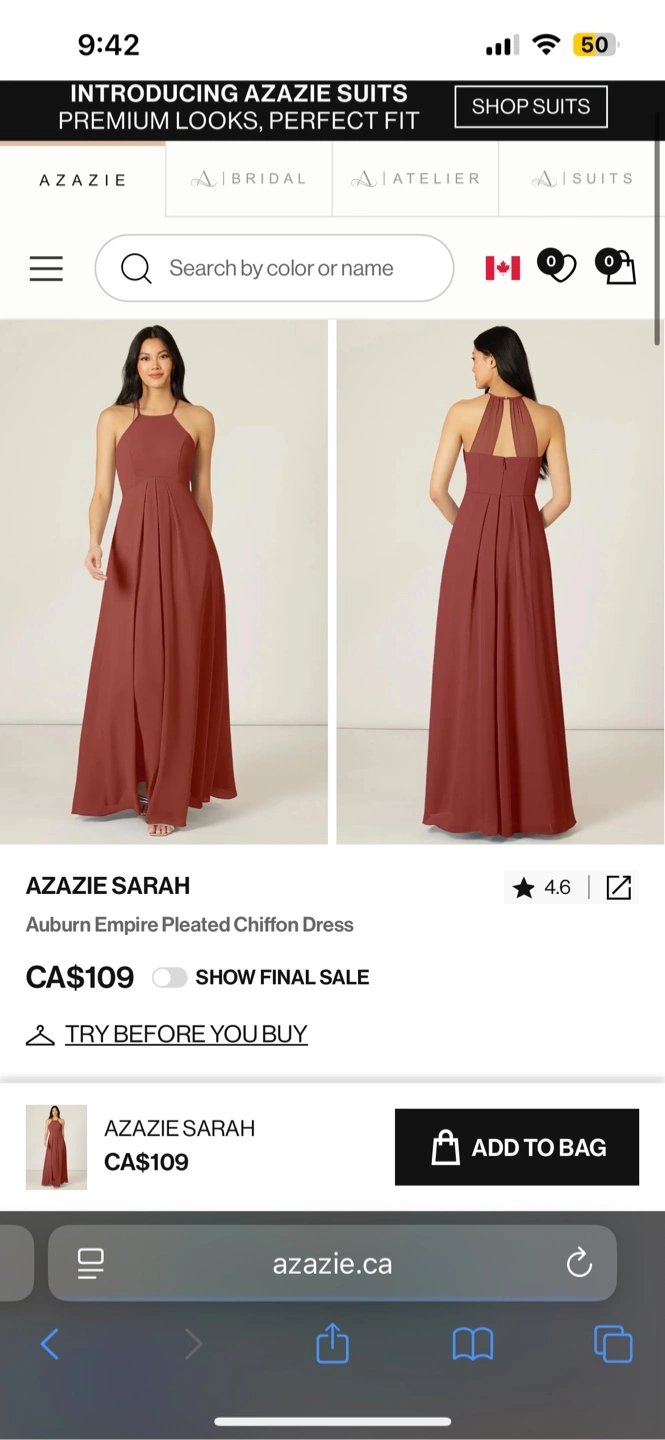Open the browser tabs overview
Viewport: 665px width, 1440px height.
(x=613, y=1344)
